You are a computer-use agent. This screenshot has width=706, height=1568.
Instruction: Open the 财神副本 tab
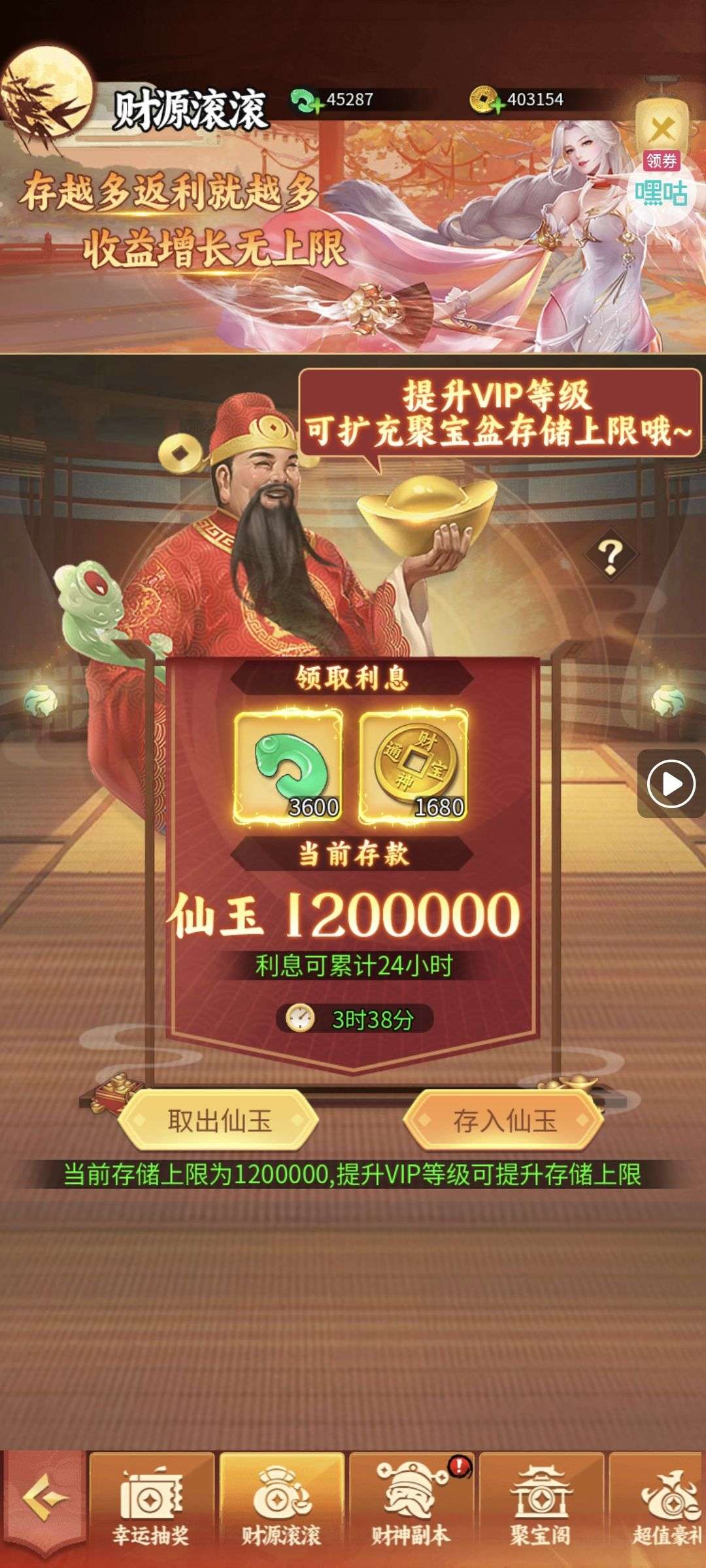(411, 1506)
